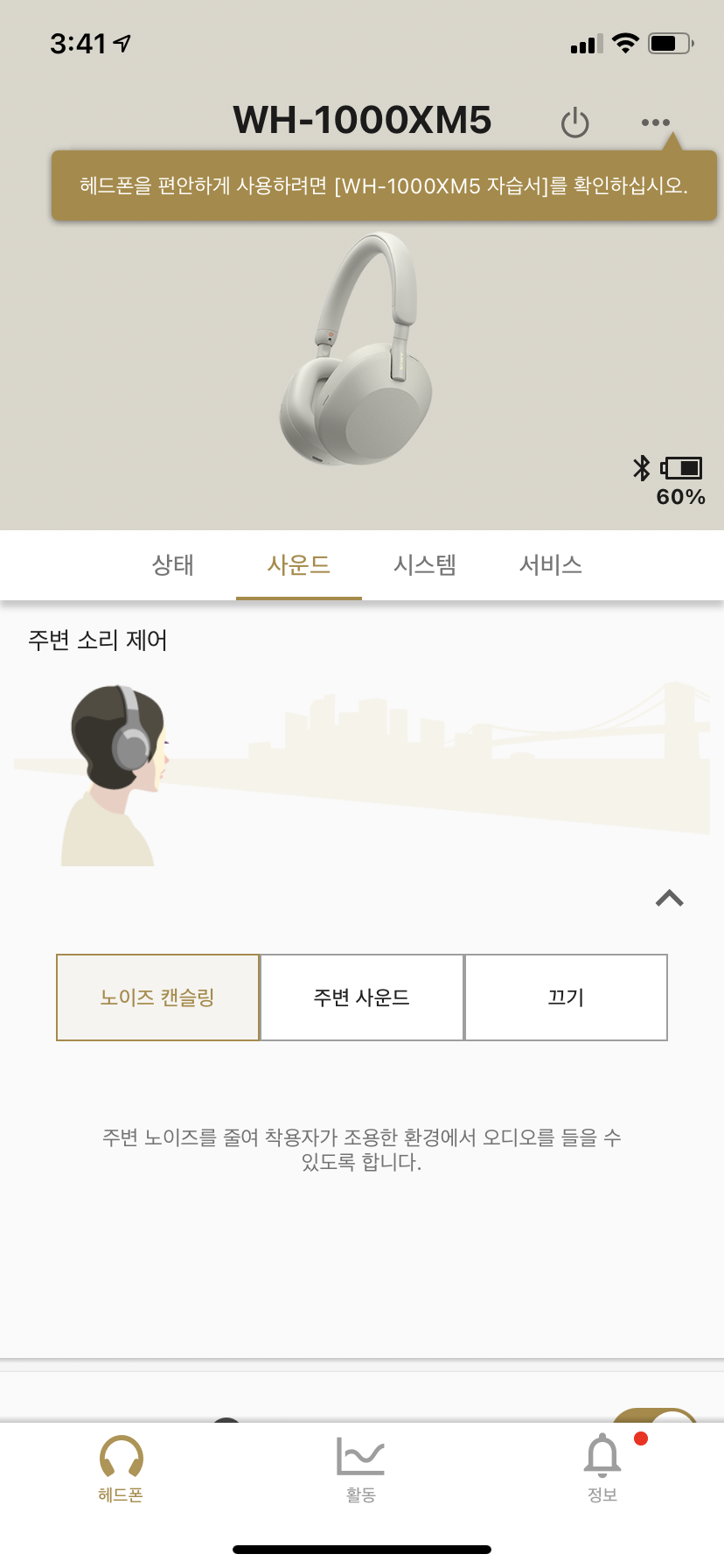Open the 서비스 tab

[551, 565]
